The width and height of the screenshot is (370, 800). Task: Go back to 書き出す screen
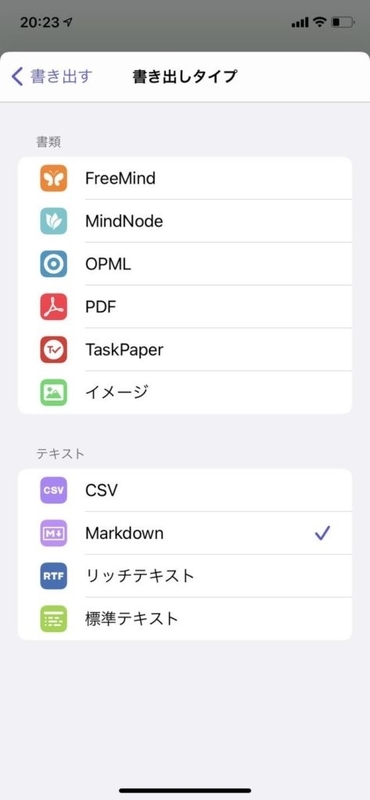(52, 77)
